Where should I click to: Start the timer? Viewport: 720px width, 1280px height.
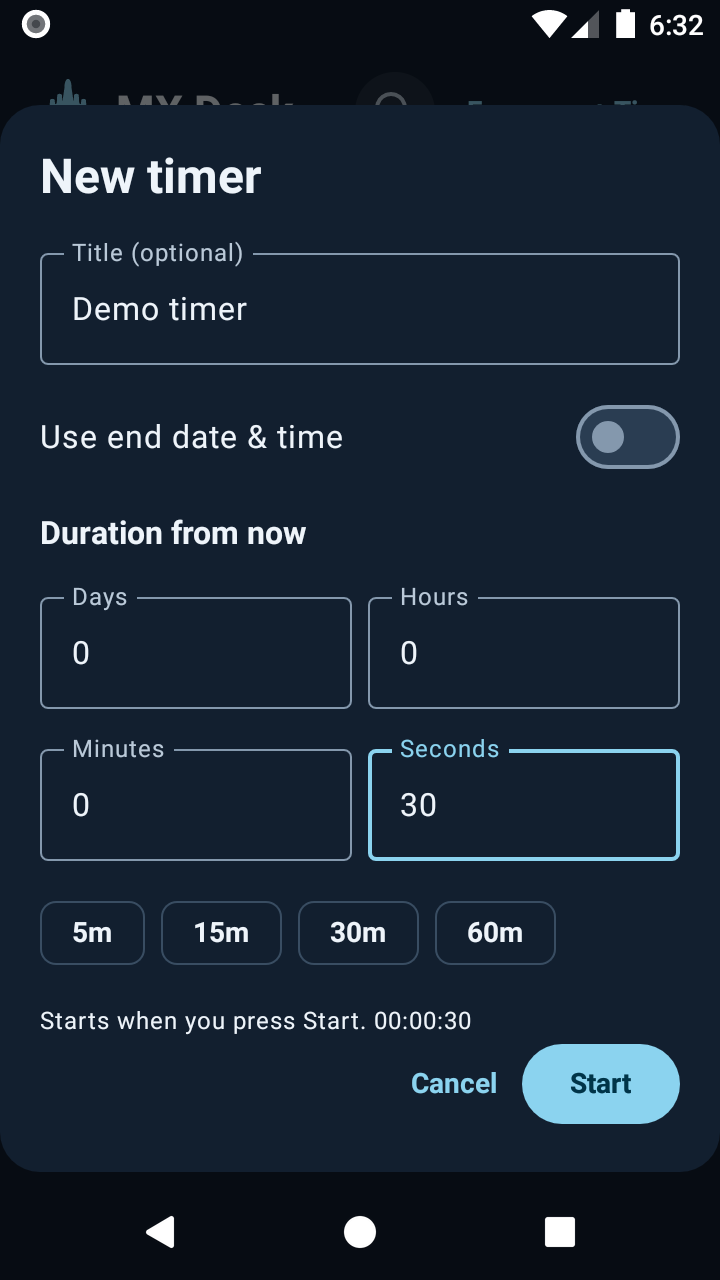click(601, 1084)
